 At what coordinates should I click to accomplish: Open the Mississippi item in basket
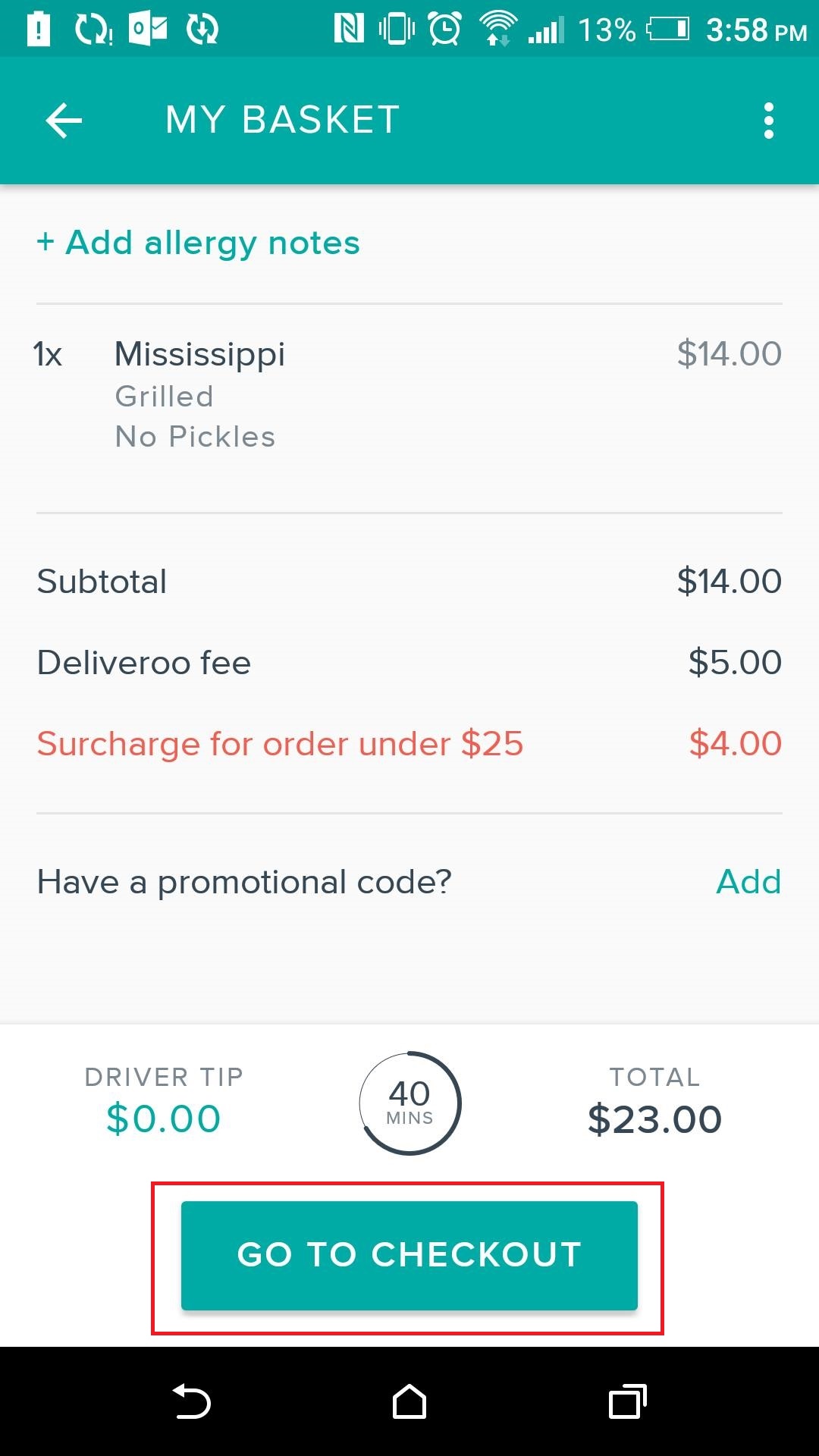pyautogui.click(x=409, y=394)
